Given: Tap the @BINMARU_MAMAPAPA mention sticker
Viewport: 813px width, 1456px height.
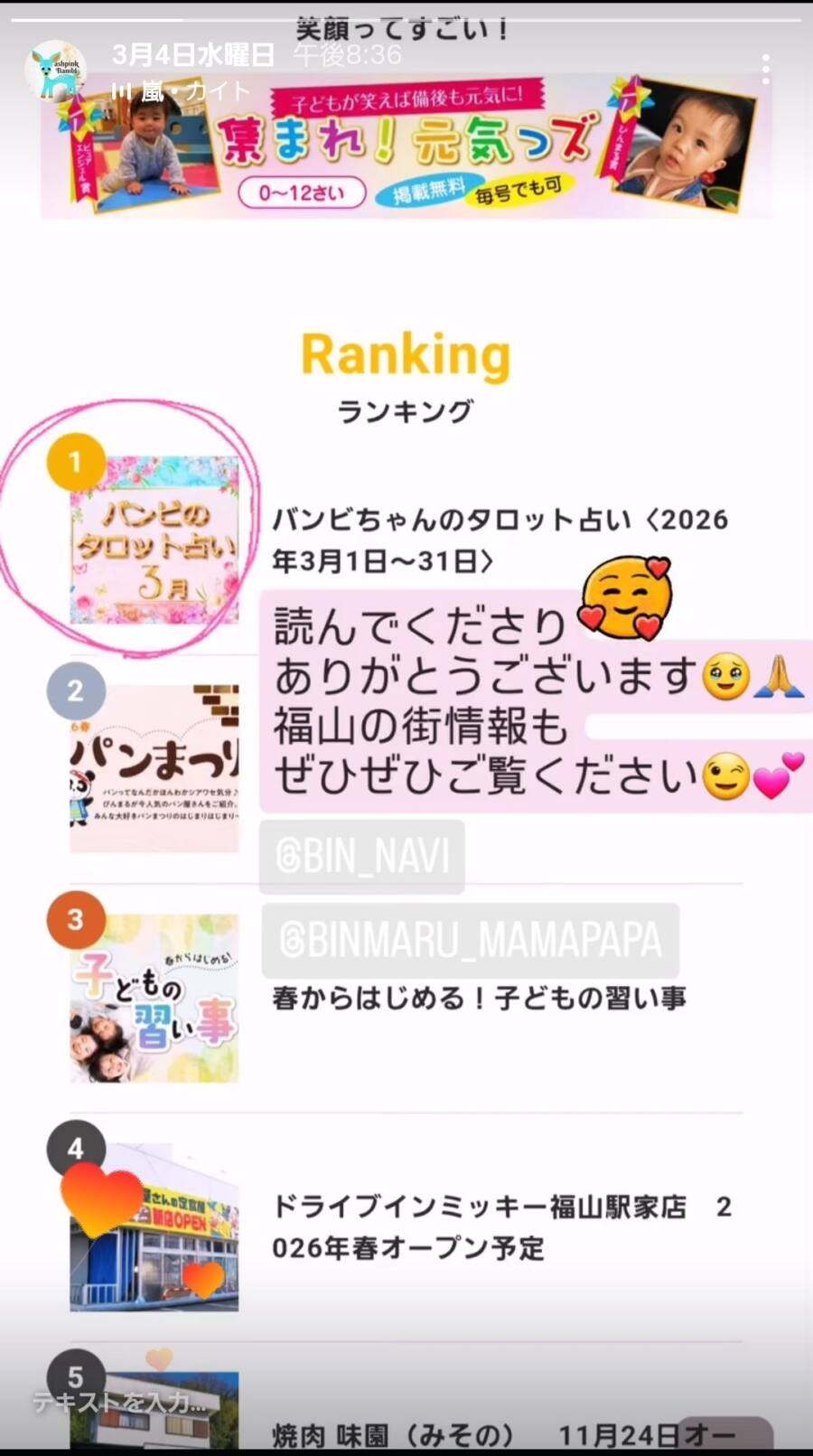Looking at the screenshot, I should pos(470,941).
